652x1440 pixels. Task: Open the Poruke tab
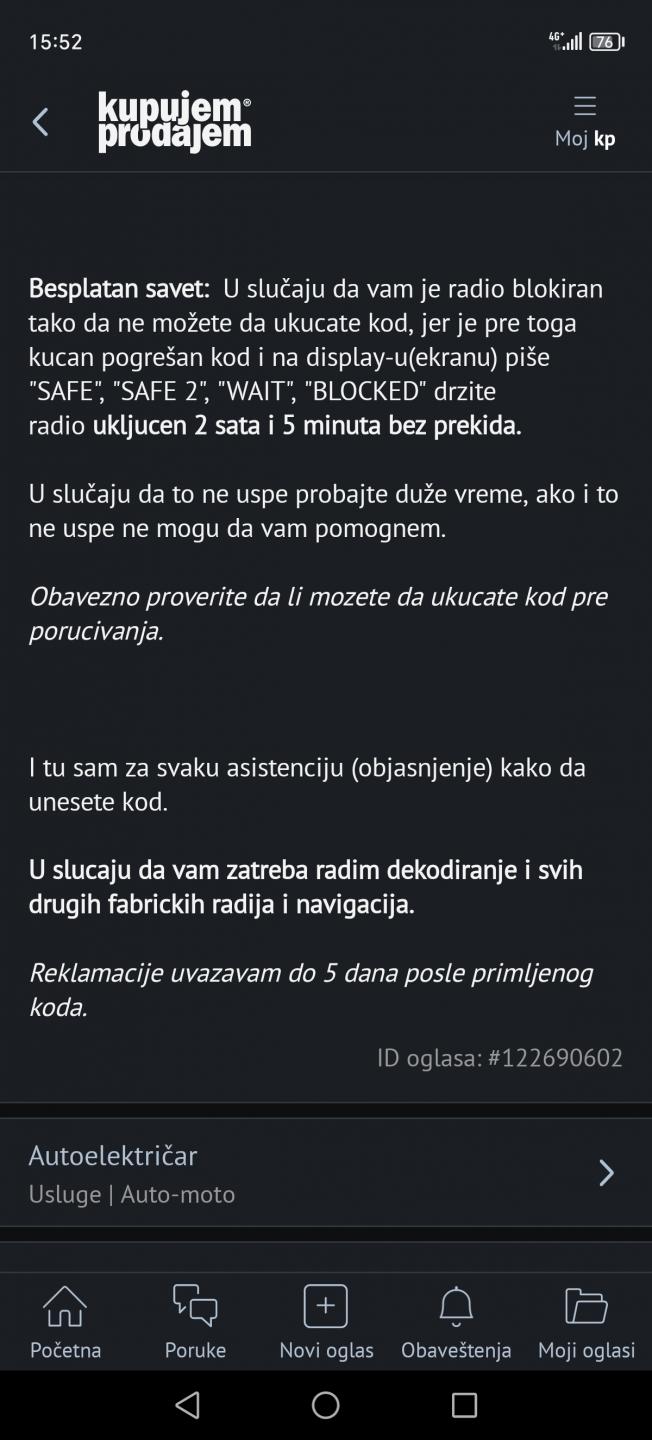click(x=195, y=1321)
